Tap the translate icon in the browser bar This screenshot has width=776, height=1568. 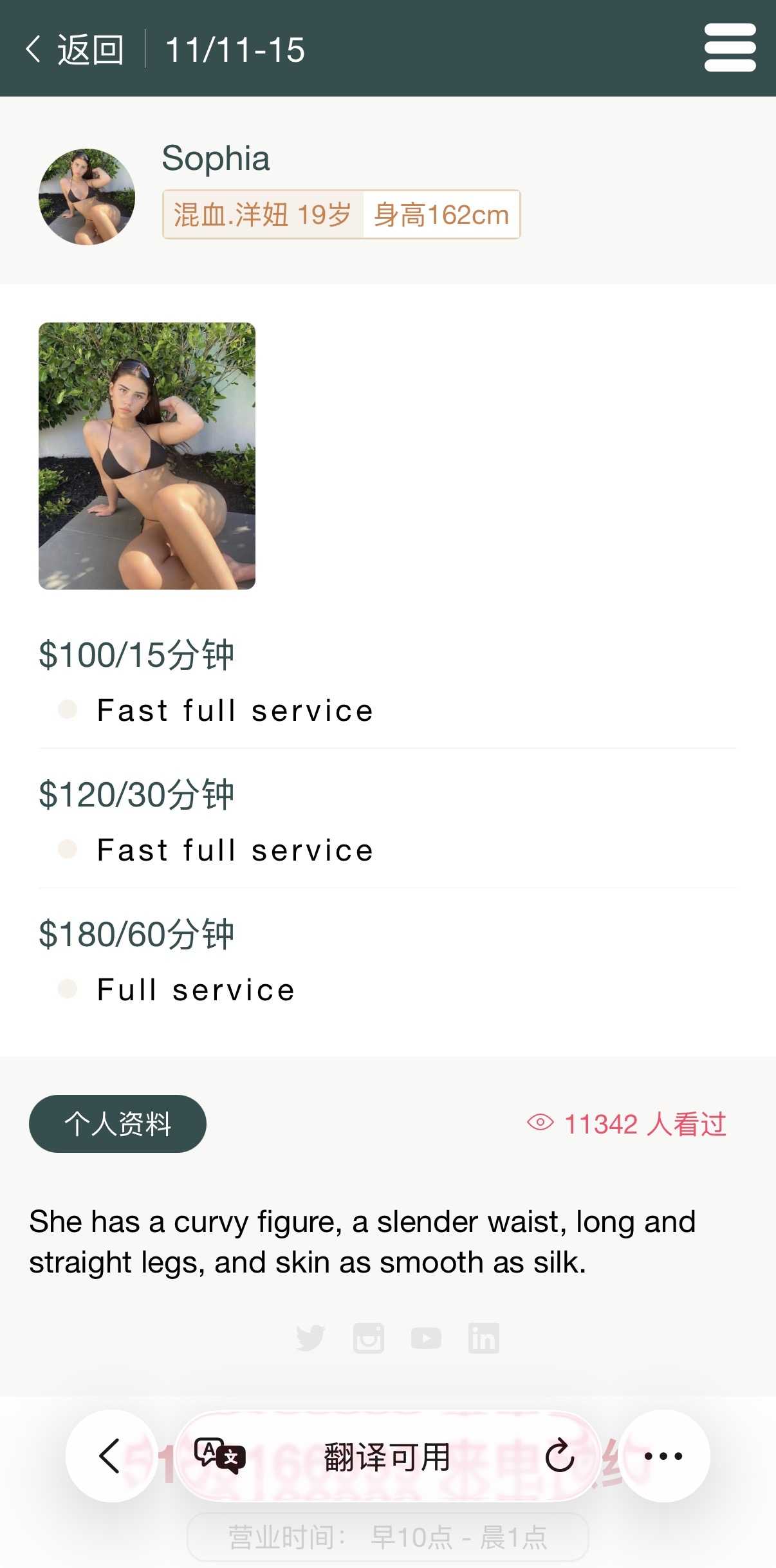[x=219, y=1456]
